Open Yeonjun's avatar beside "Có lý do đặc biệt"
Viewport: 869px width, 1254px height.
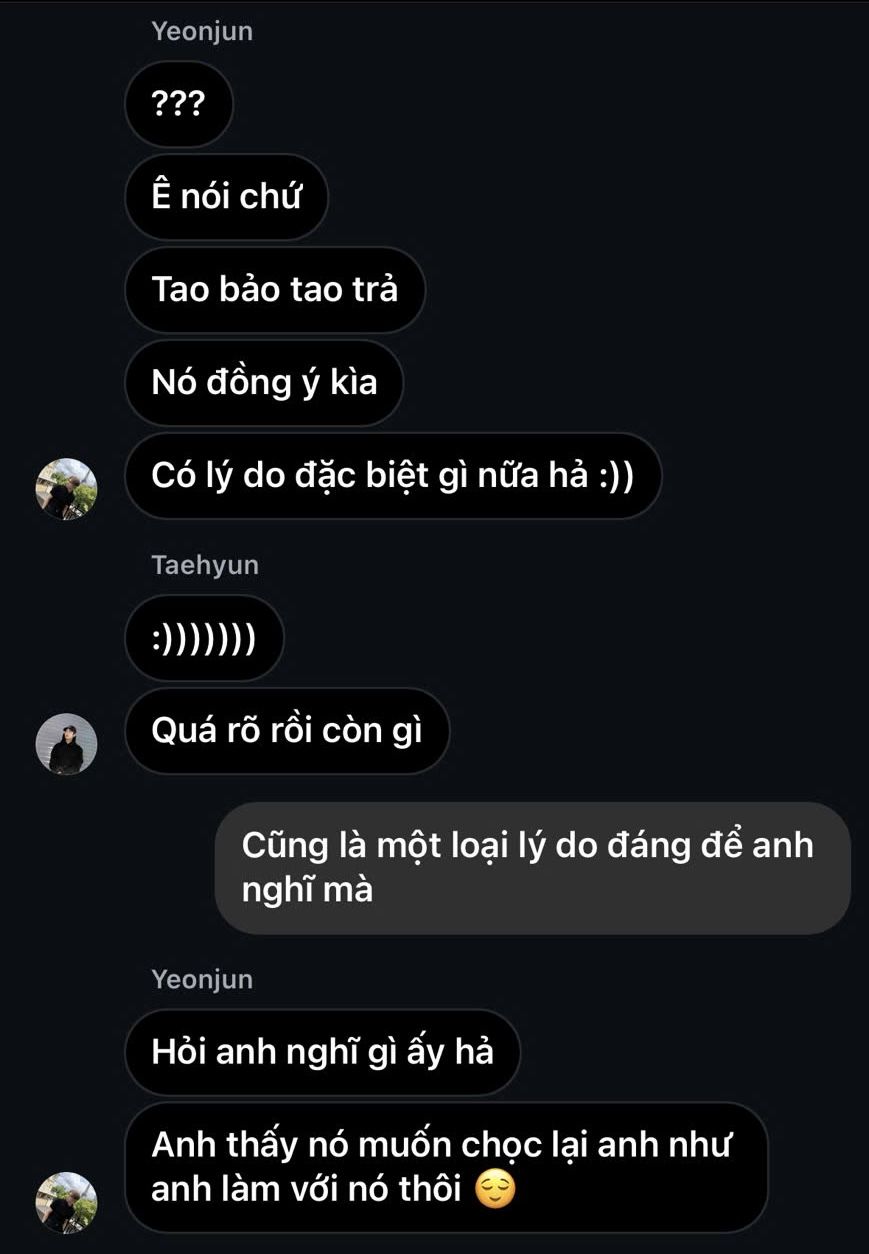coord(66,489)
